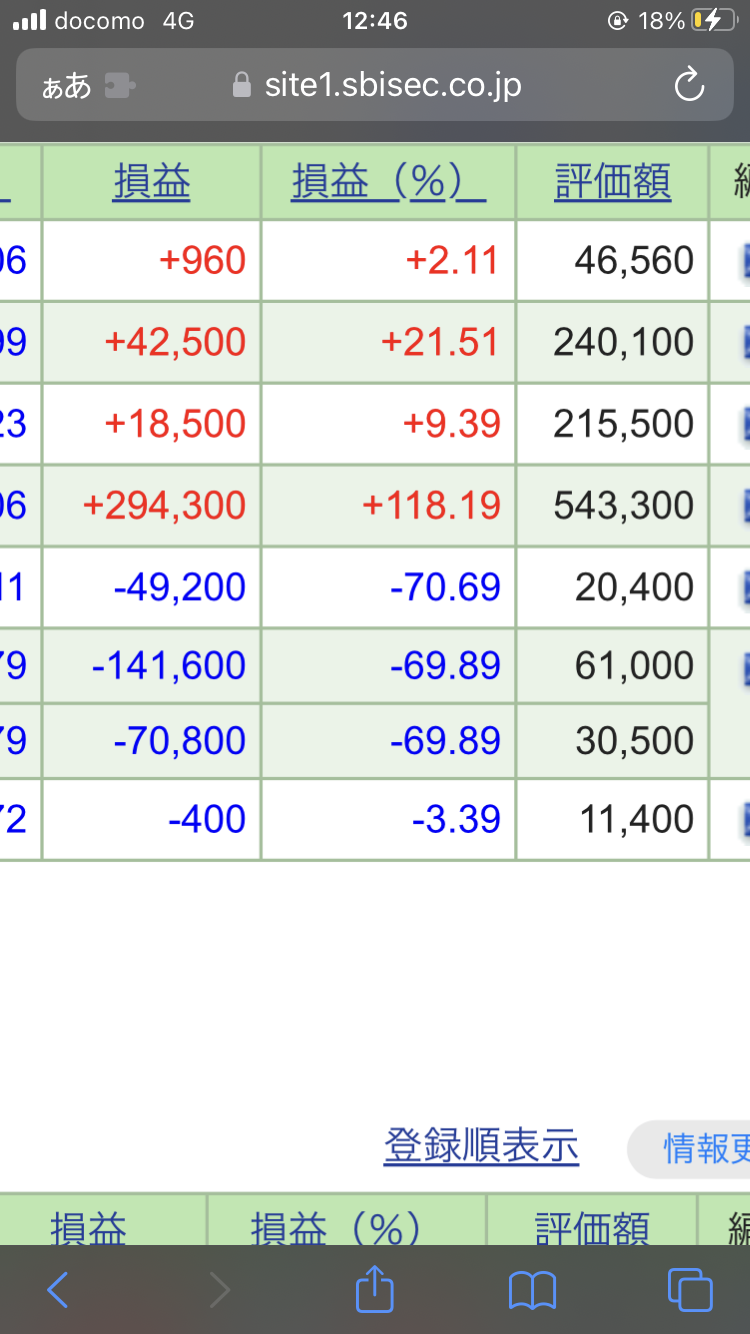The height and width of the screenshot is (1334, 750).
Task: Show all open Safari tabs
Action: pos(690,1290)
